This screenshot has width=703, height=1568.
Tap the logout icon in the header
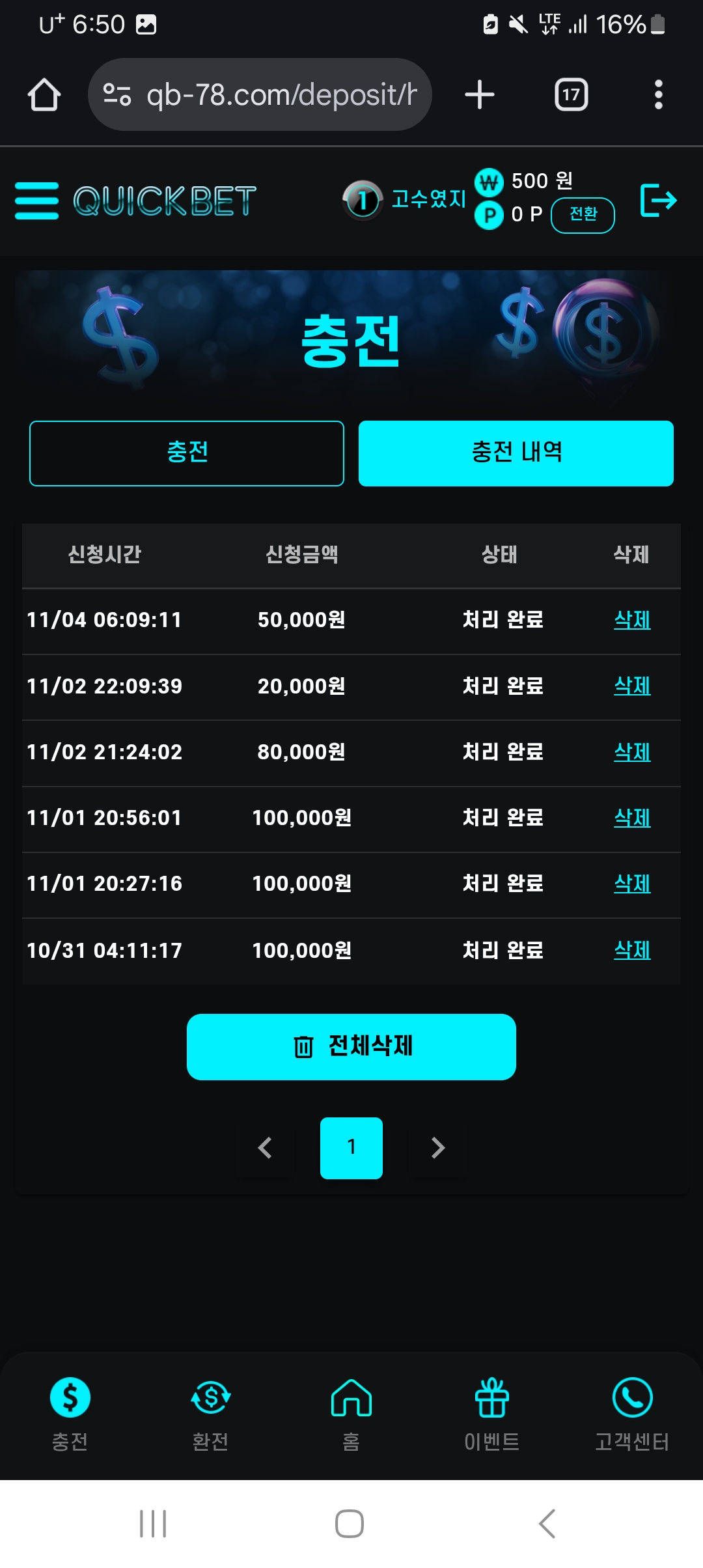point(658,200)
